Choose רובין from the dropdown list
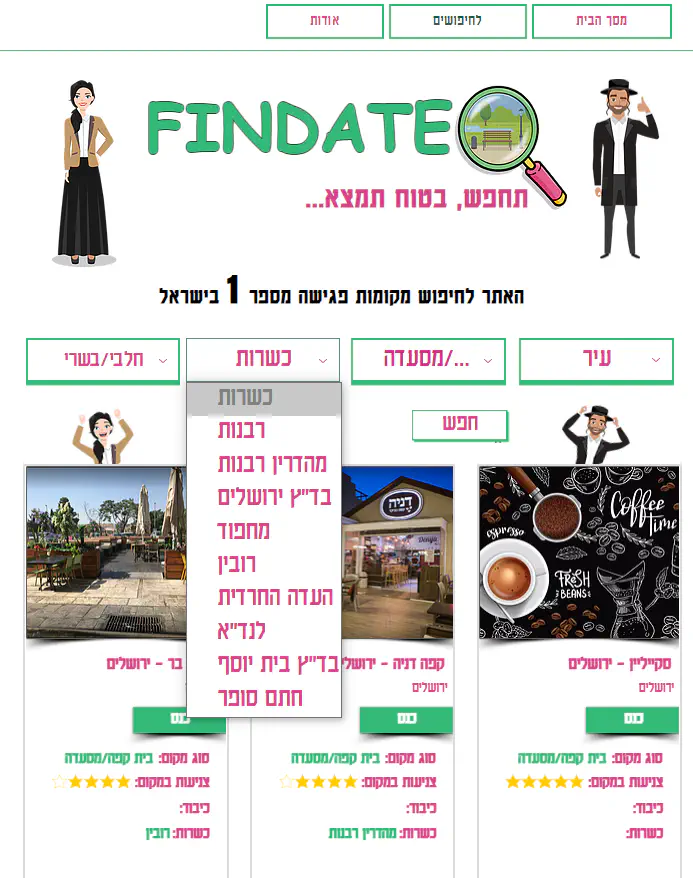Screen dimensions: 693x878 238,564
